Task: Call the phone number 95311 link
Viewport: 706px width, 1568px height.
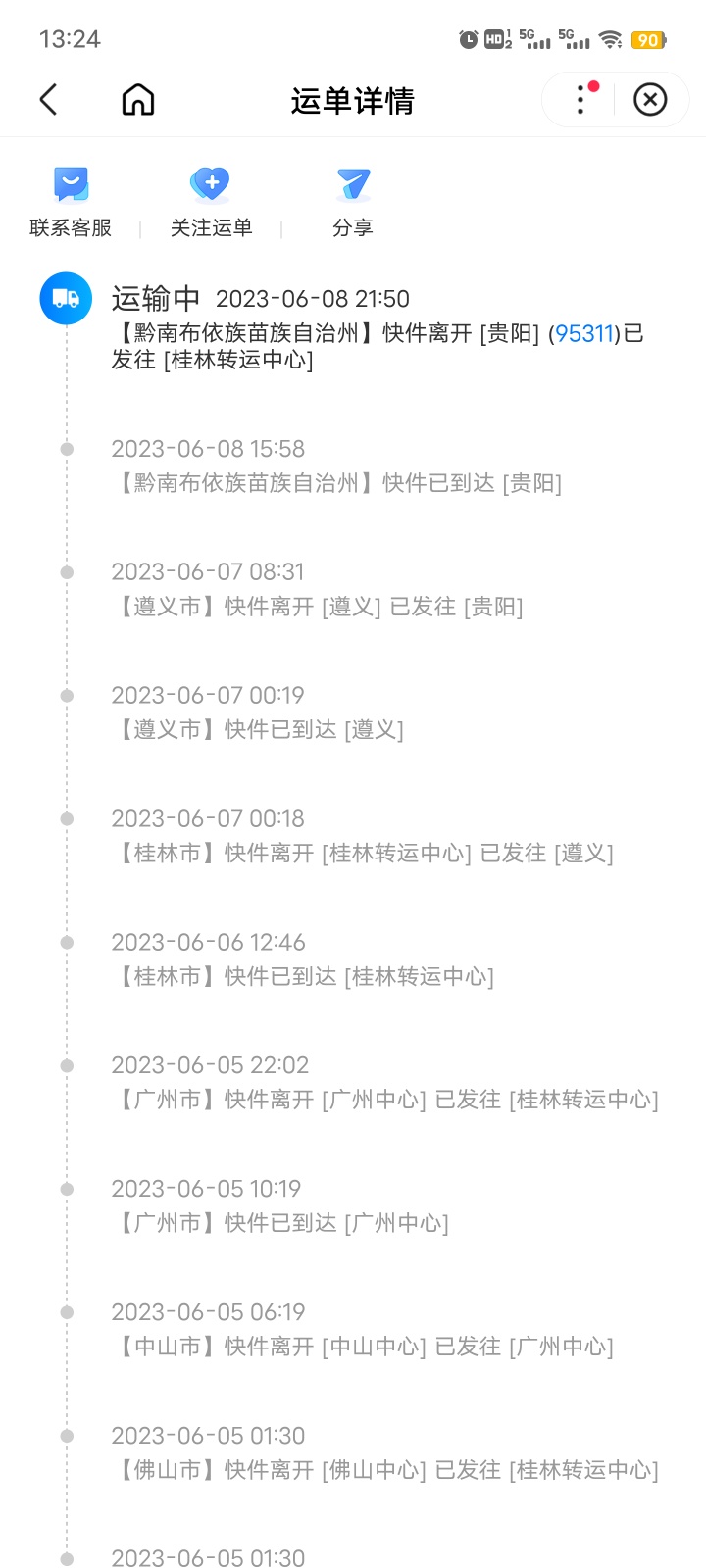Action: click(584, 334)
